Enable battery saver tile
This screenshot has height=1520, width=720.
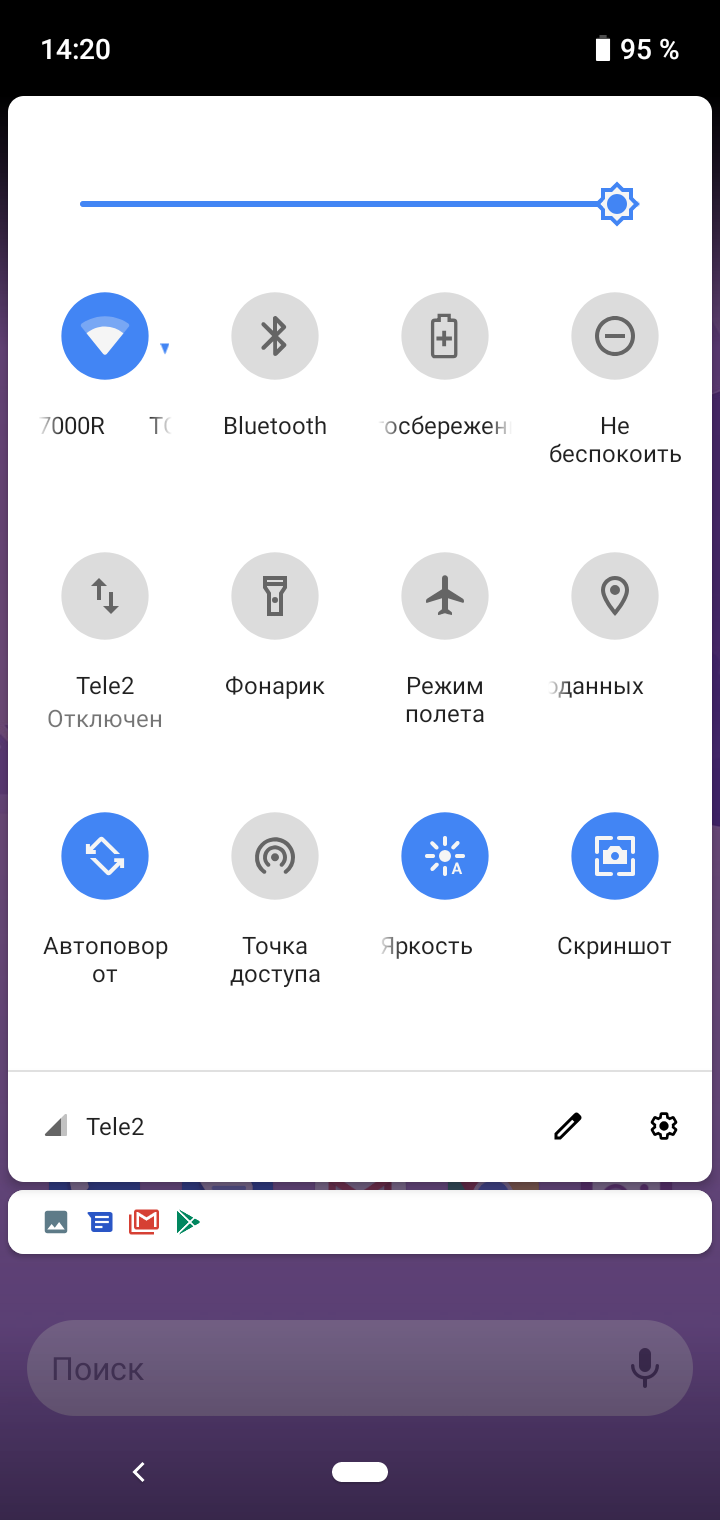pos(445,336)
